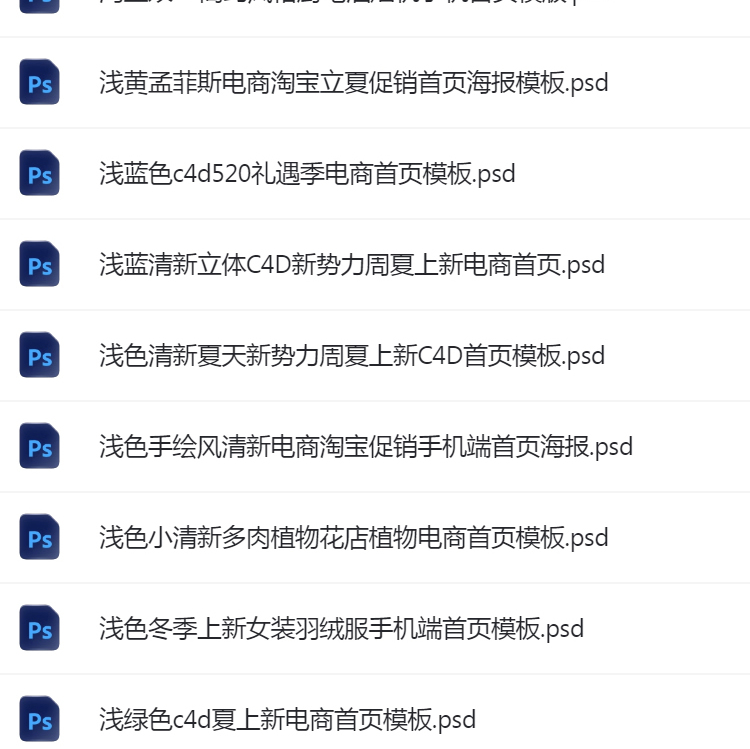Open 浅色手绘风清新电商淘宝促销手机端首页海报.psd
The image size is (750, 749).
pyautogui.click(x=366, y=447)
